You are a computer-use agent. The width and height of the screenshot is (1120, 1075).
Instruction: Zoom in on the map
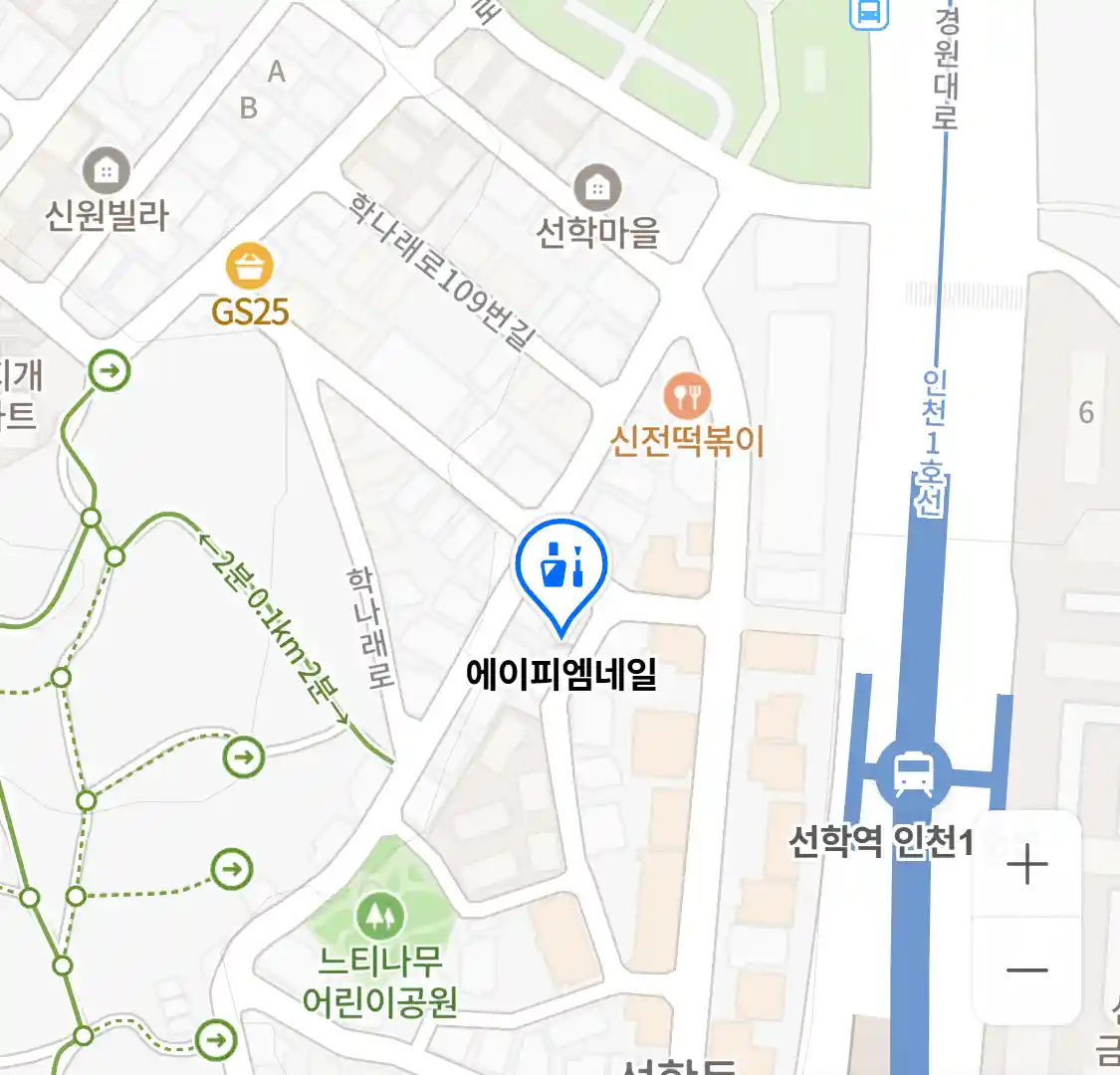[x=1026, y=864]
